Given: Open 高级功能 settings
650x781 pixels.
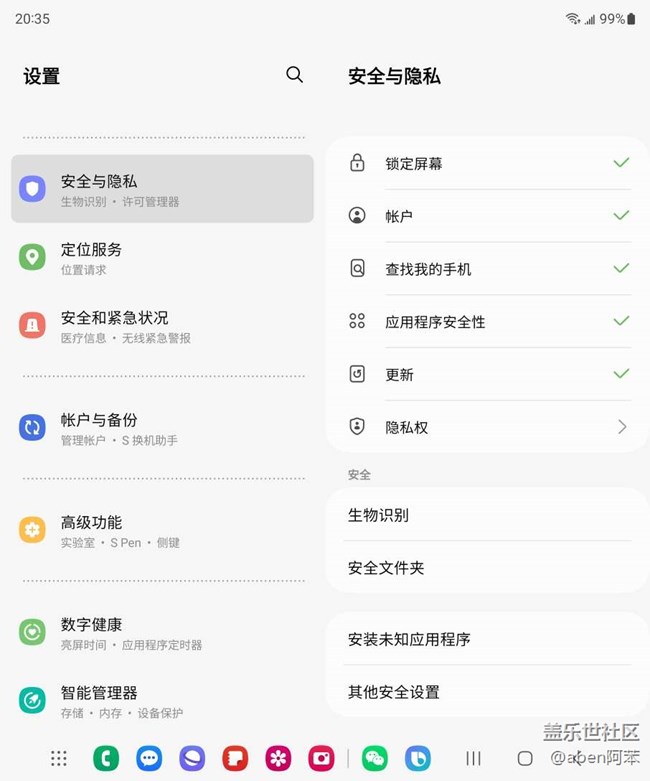Looking at the screenshot, I should (x=162, y=530).
